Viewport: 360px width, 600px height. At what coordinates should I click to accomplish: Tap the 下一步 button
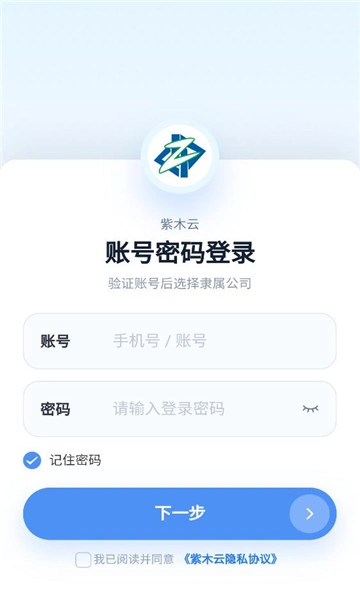180,514
